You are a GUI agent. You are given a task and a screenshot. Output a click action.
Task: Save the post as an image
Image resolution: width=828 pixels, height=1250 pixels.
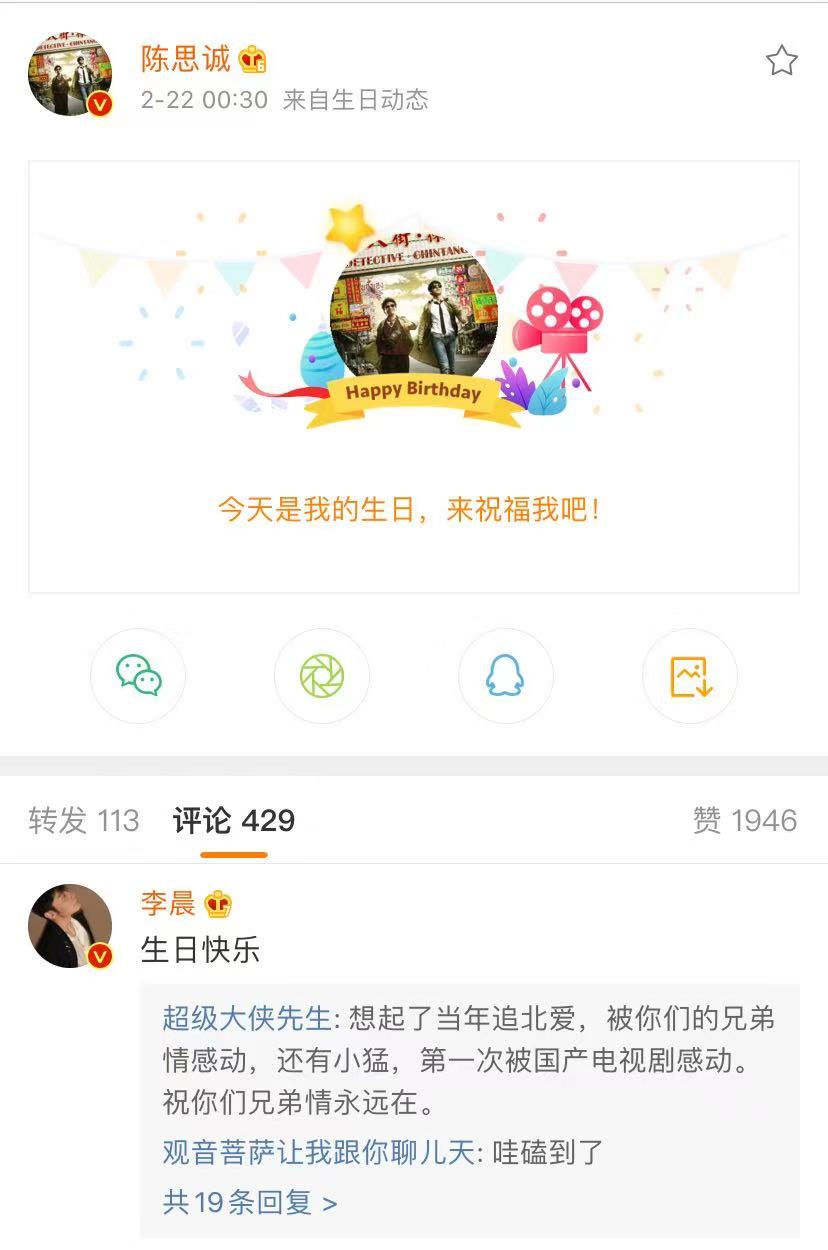click(x=690, y=676)
